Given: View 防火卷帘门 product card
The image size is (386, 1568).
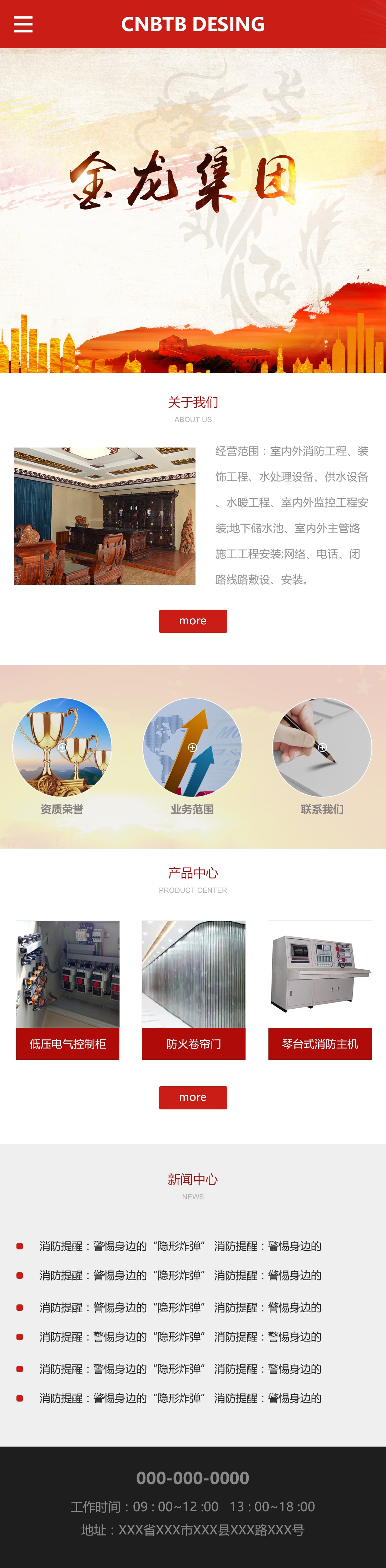Looking at the screenshot, I should point(194,990).
